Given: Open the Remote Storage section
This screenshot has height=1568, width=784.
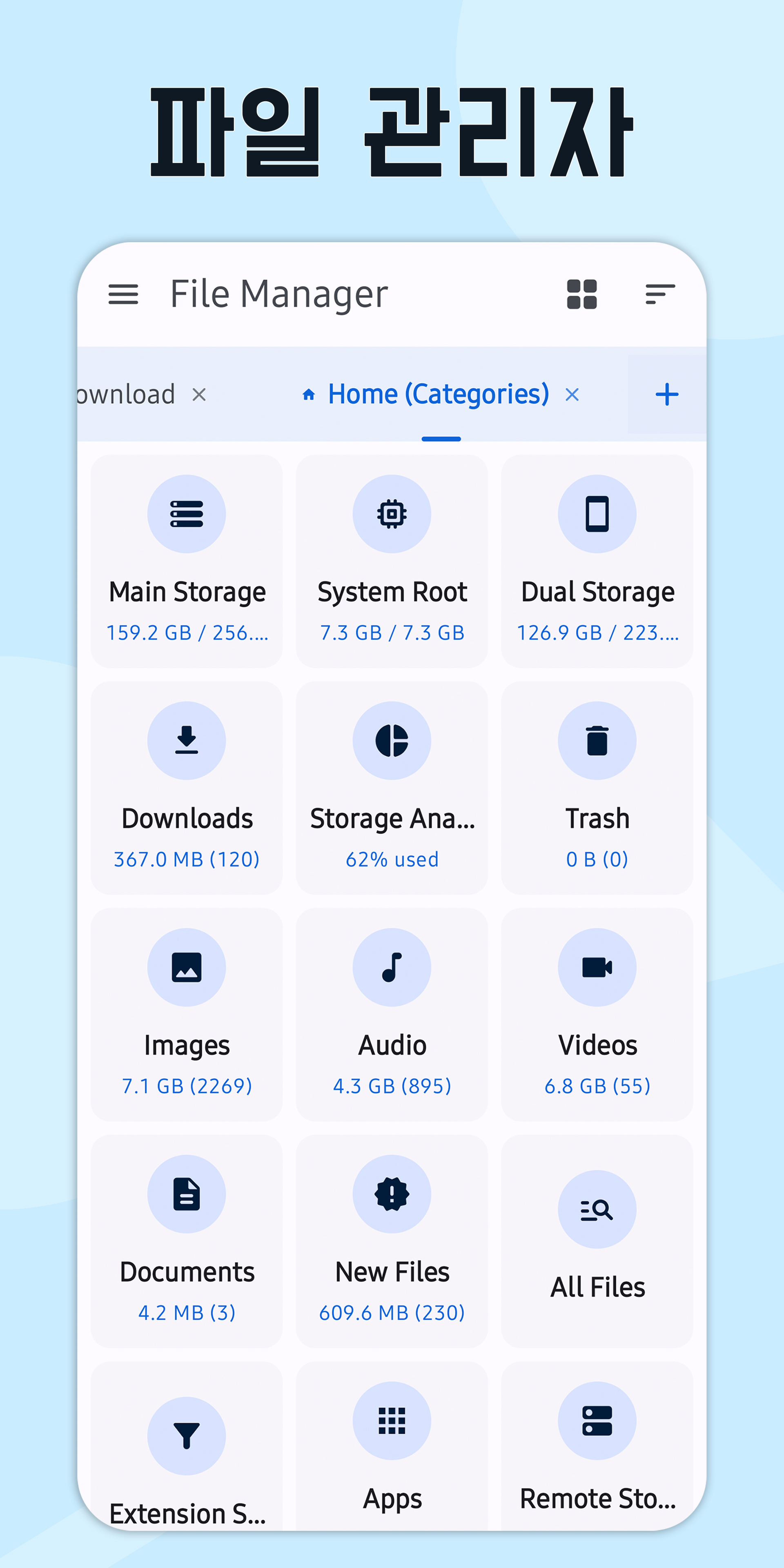Looking at the screenshot, I should point(597,1449).
